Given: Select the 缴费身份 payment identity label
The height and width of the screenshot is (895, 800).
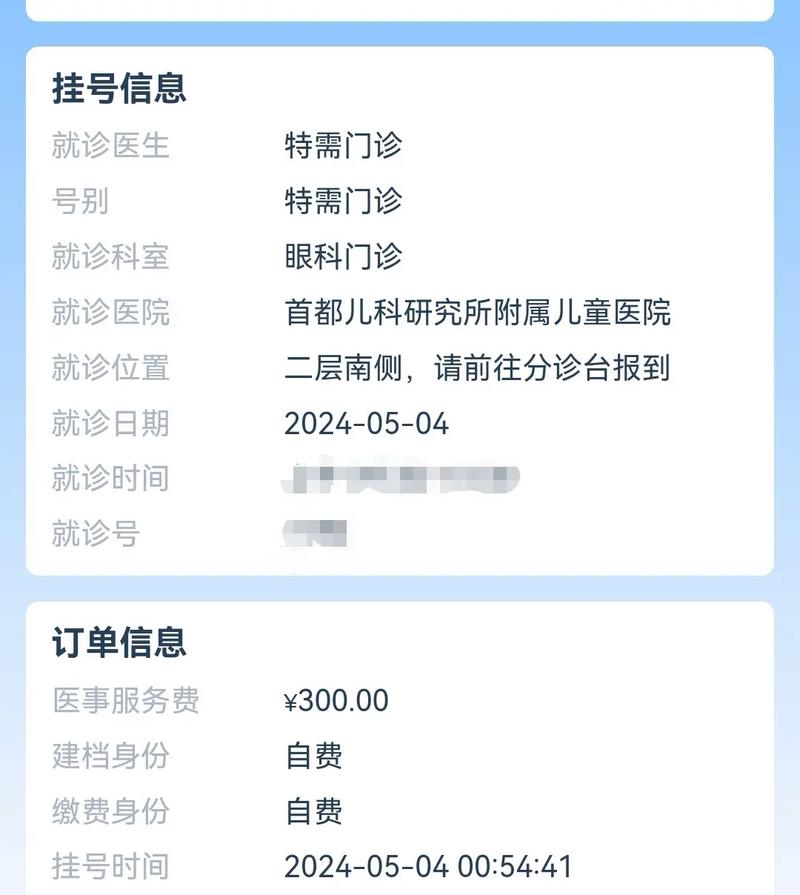Looking at the screenshot, I should coord(126,813).
